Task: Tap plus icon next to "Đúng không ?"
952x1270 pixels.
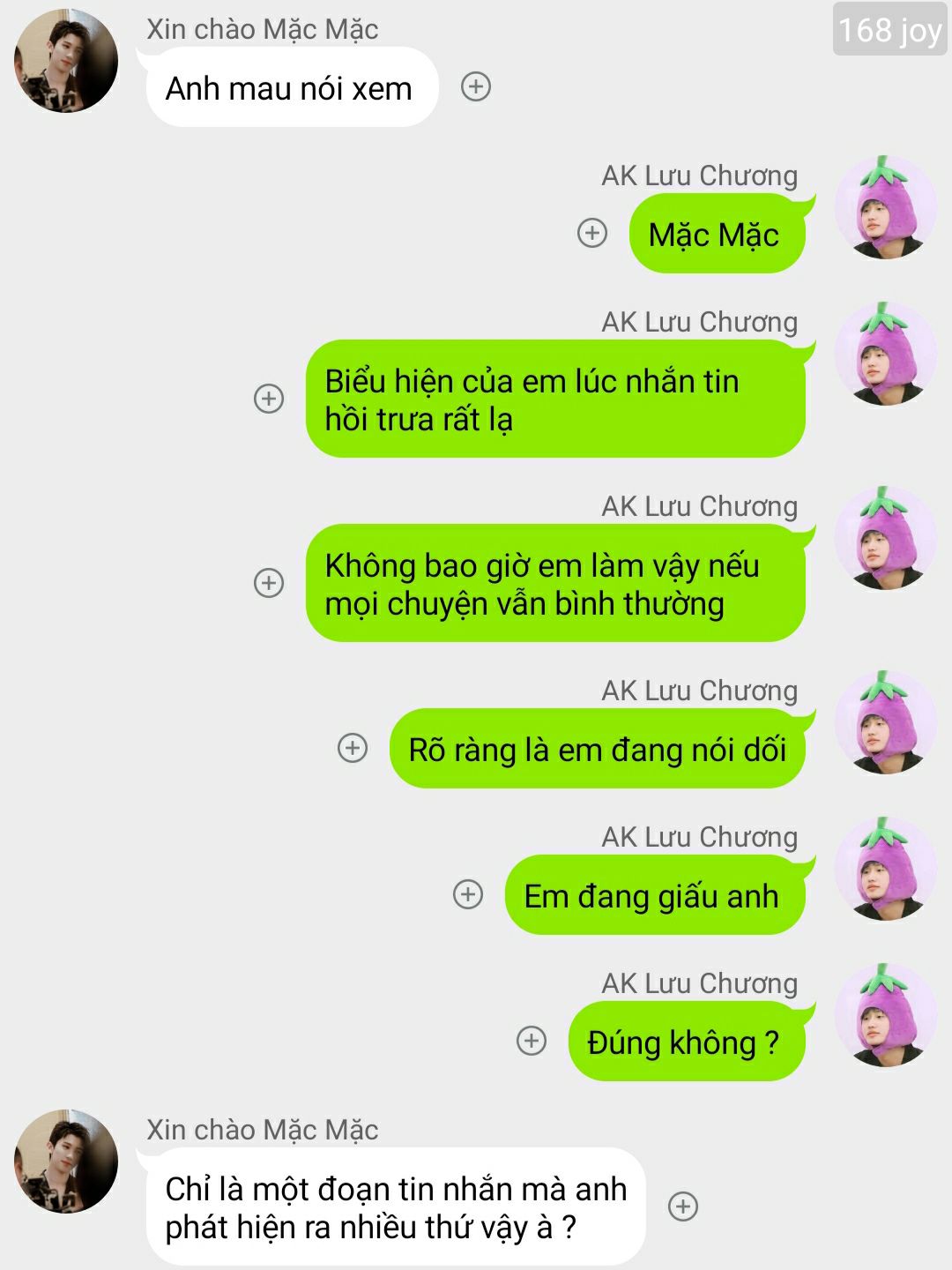Action: pos(532,1041)
